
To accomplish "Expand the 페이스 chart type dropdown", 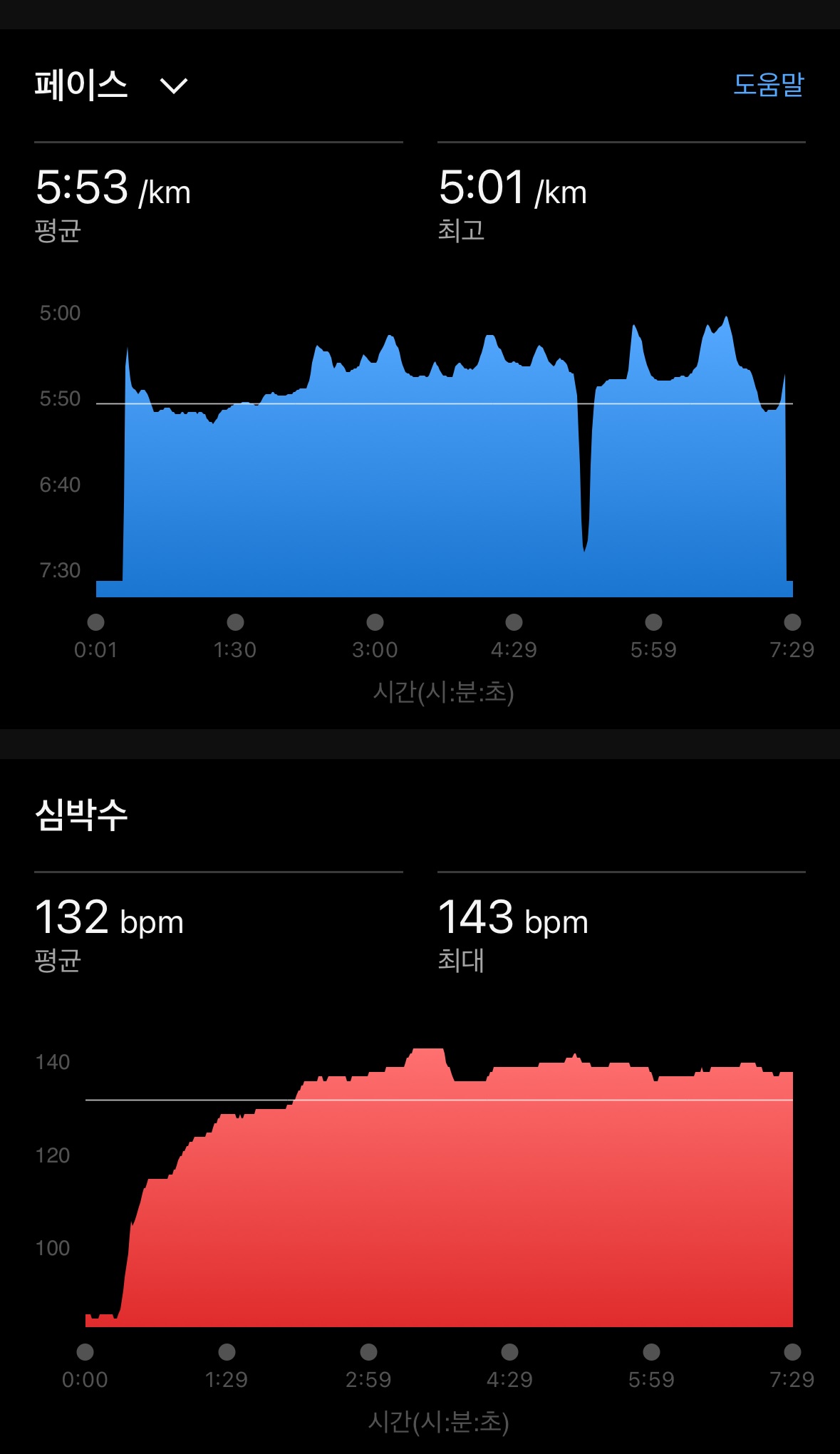I will (173, 86).
